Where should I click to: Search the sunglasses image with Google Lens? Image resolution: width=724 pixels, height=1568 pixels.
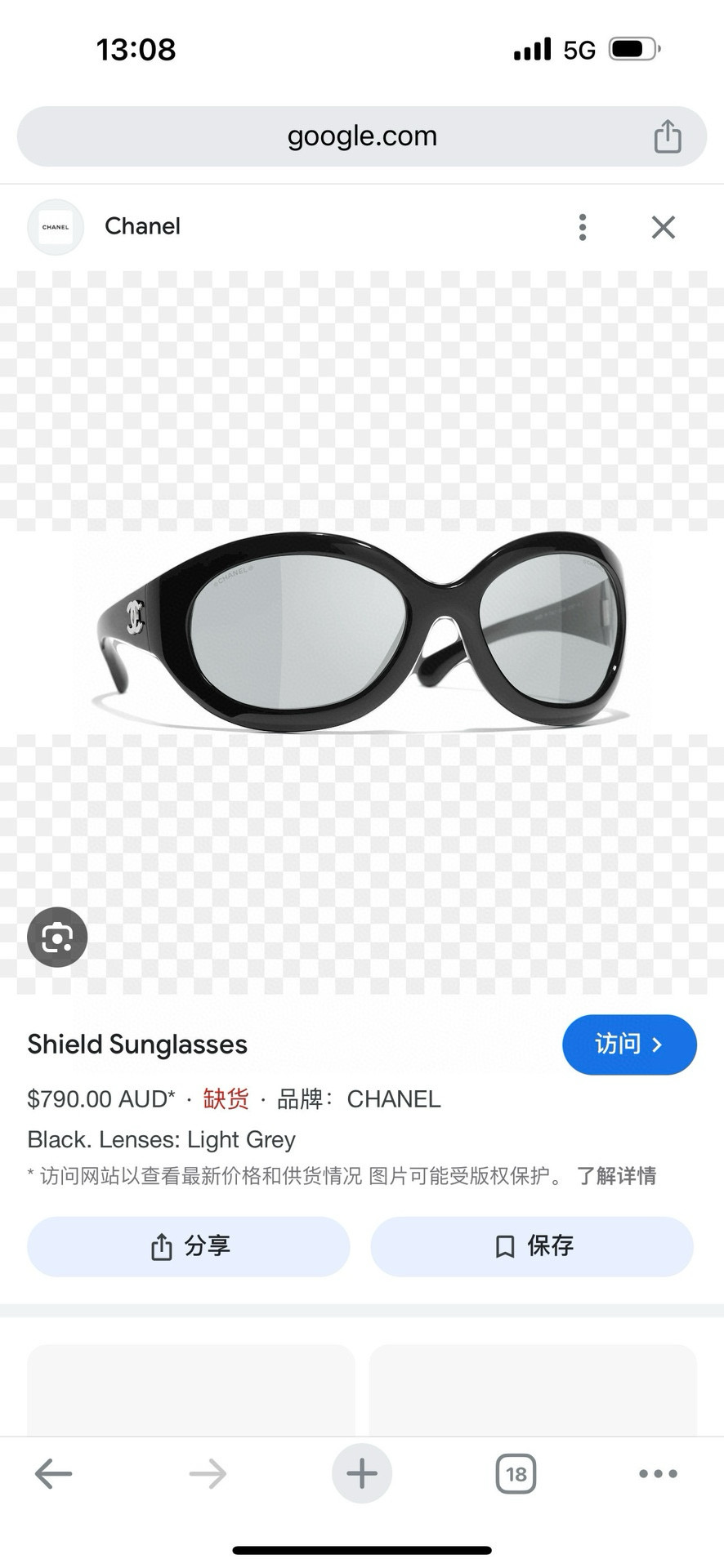coord(57,937)
